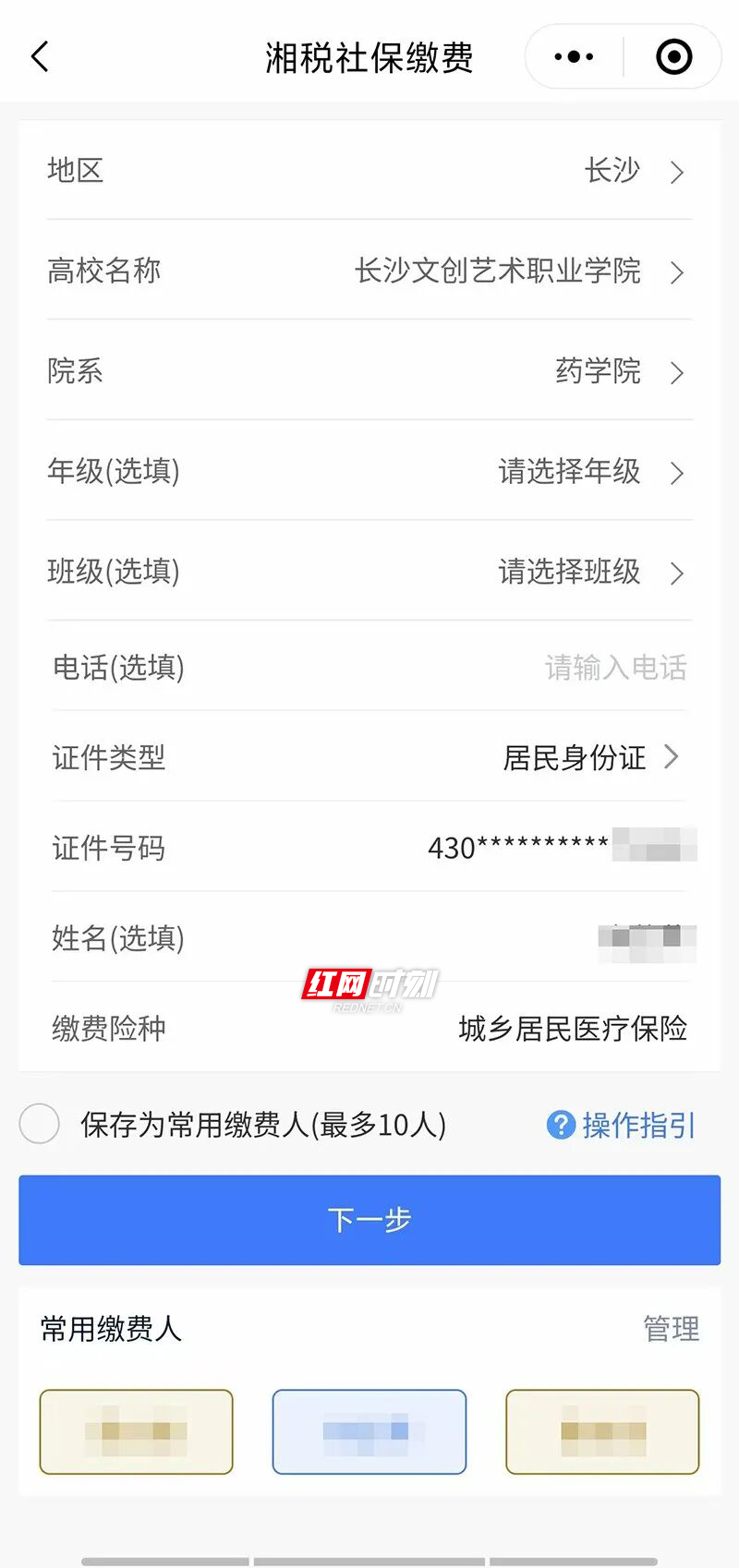739x1568 pixels.
Task: Check 保存为常用缴费人 option
Action: pos(40,1124)
